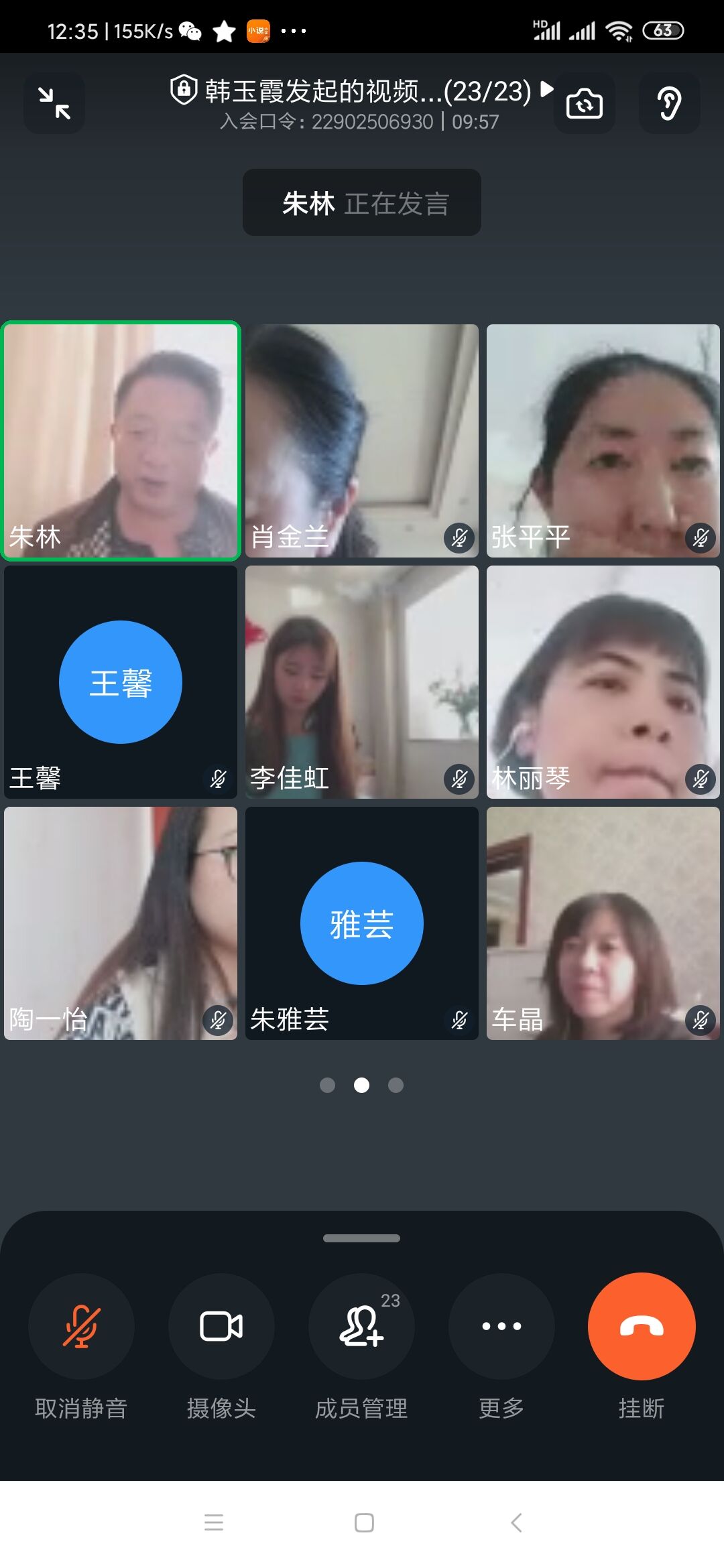Image resolution: width=724 pixels, height=1568 pixels.
Task: Flip the camera with the switch icon
Action: tap(584, 103)
